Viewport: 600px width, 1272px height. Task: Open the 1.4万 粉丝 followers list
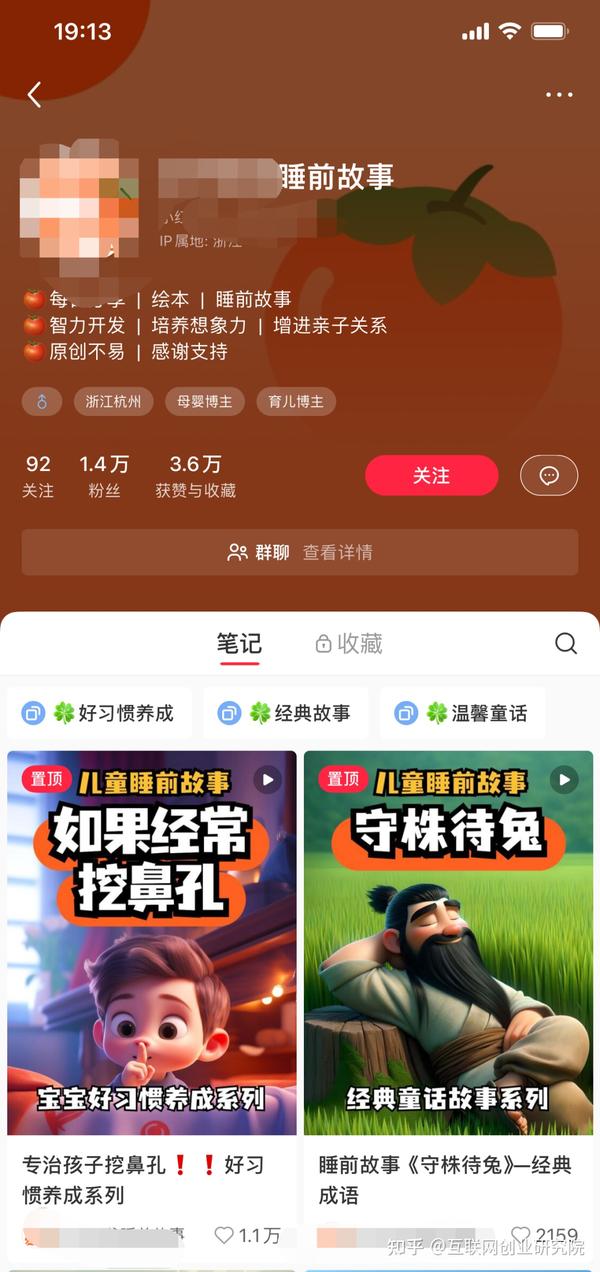(x=104, y=476)
